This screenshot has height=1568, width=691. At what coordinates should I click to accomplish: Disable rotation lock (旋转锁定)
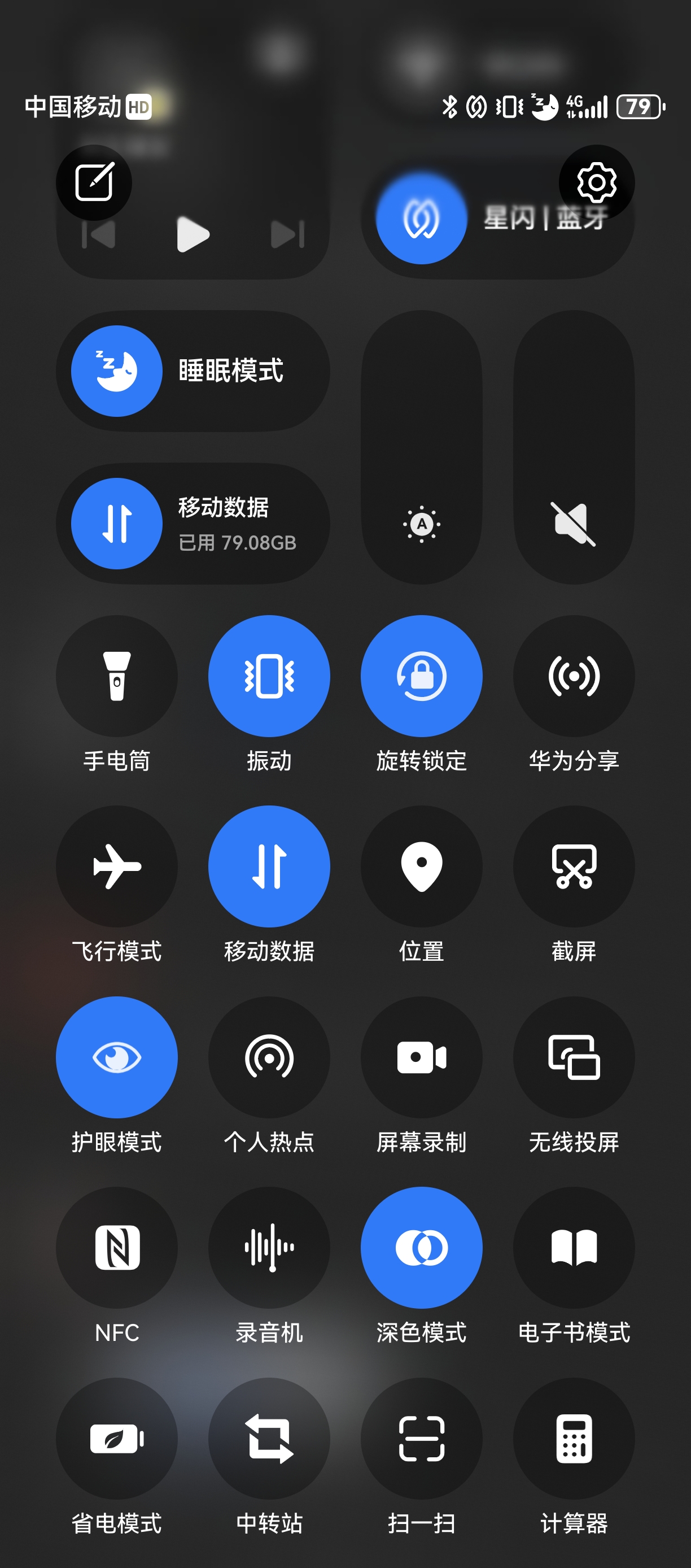pos(422,676)
